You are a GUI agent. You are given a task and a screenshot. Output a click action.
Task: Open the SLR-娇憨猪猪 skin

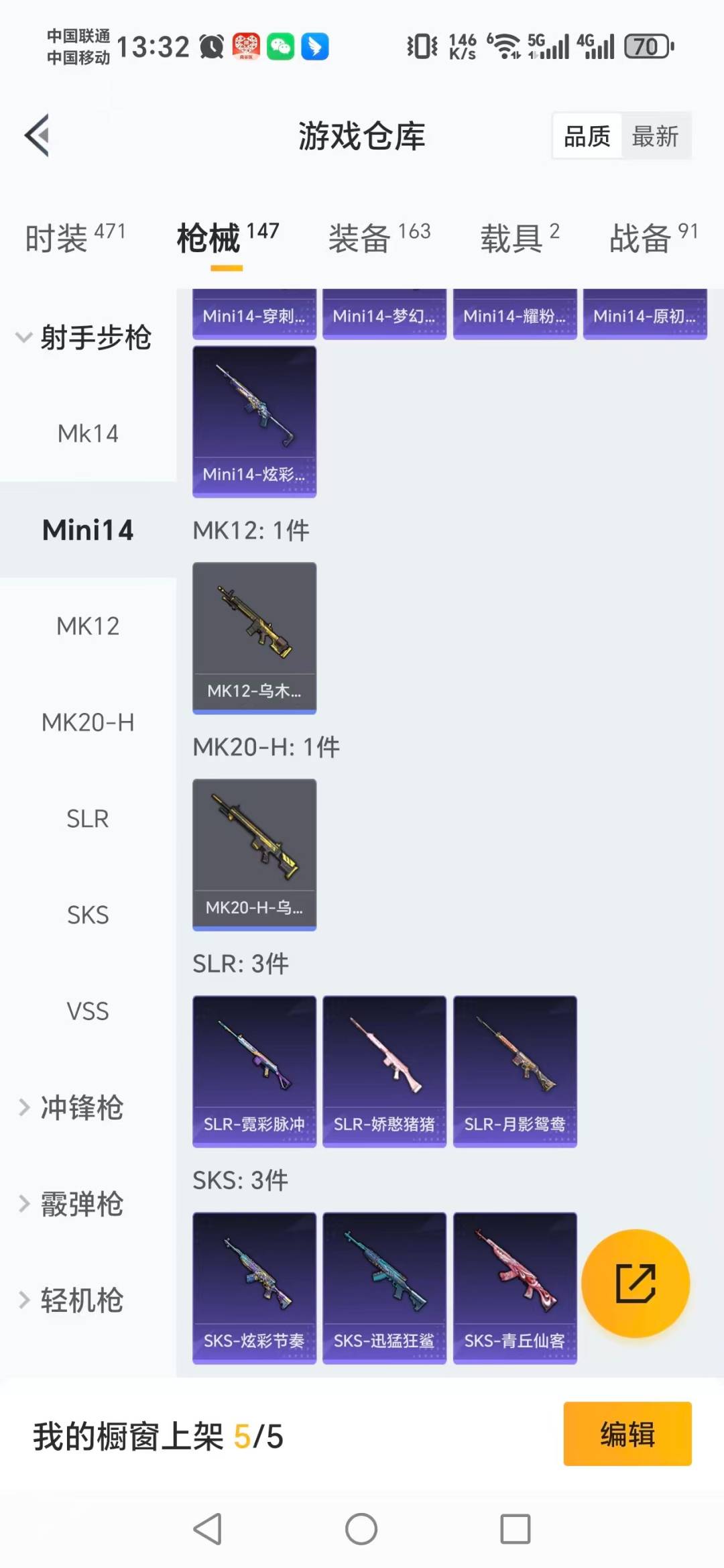384,1071
